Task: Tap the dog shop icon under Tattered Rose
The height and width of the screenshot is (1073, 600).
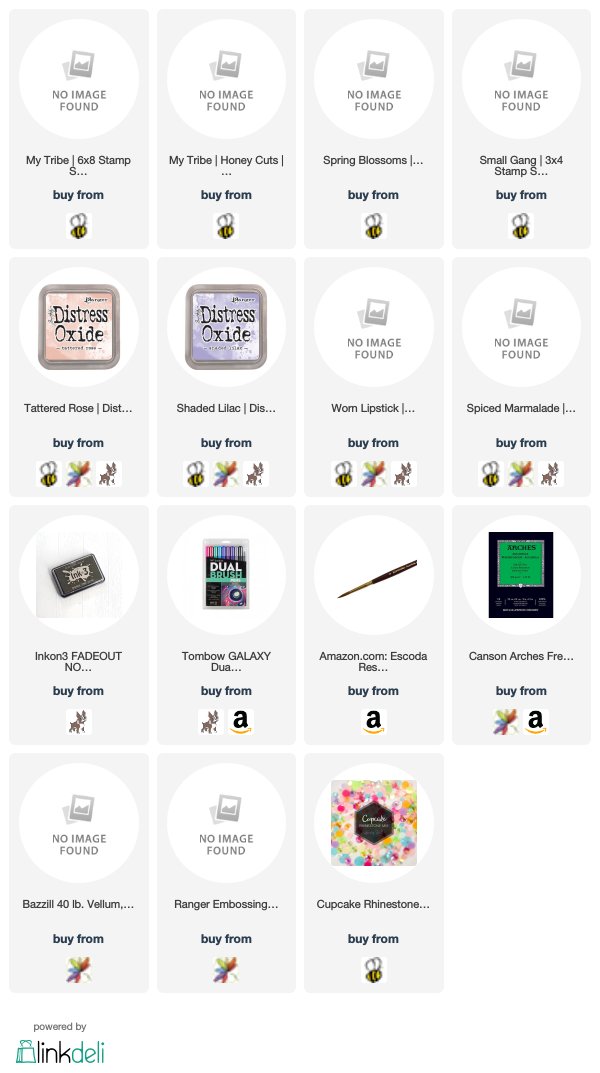Action: (x=108, y=474)
